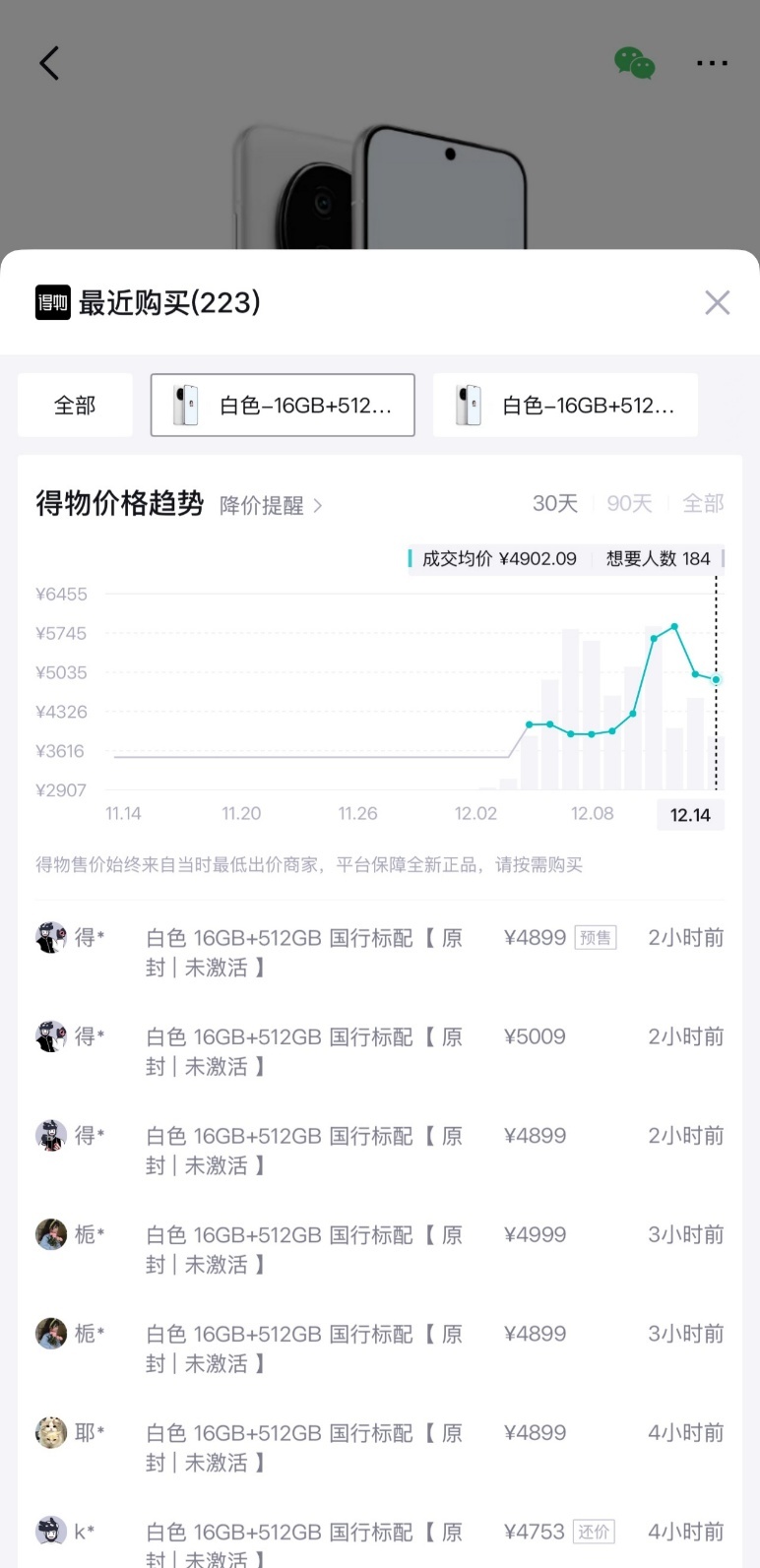Open the three-dot overflow menu
Viewport: 760px width, 1568px height.
(712, 63)
